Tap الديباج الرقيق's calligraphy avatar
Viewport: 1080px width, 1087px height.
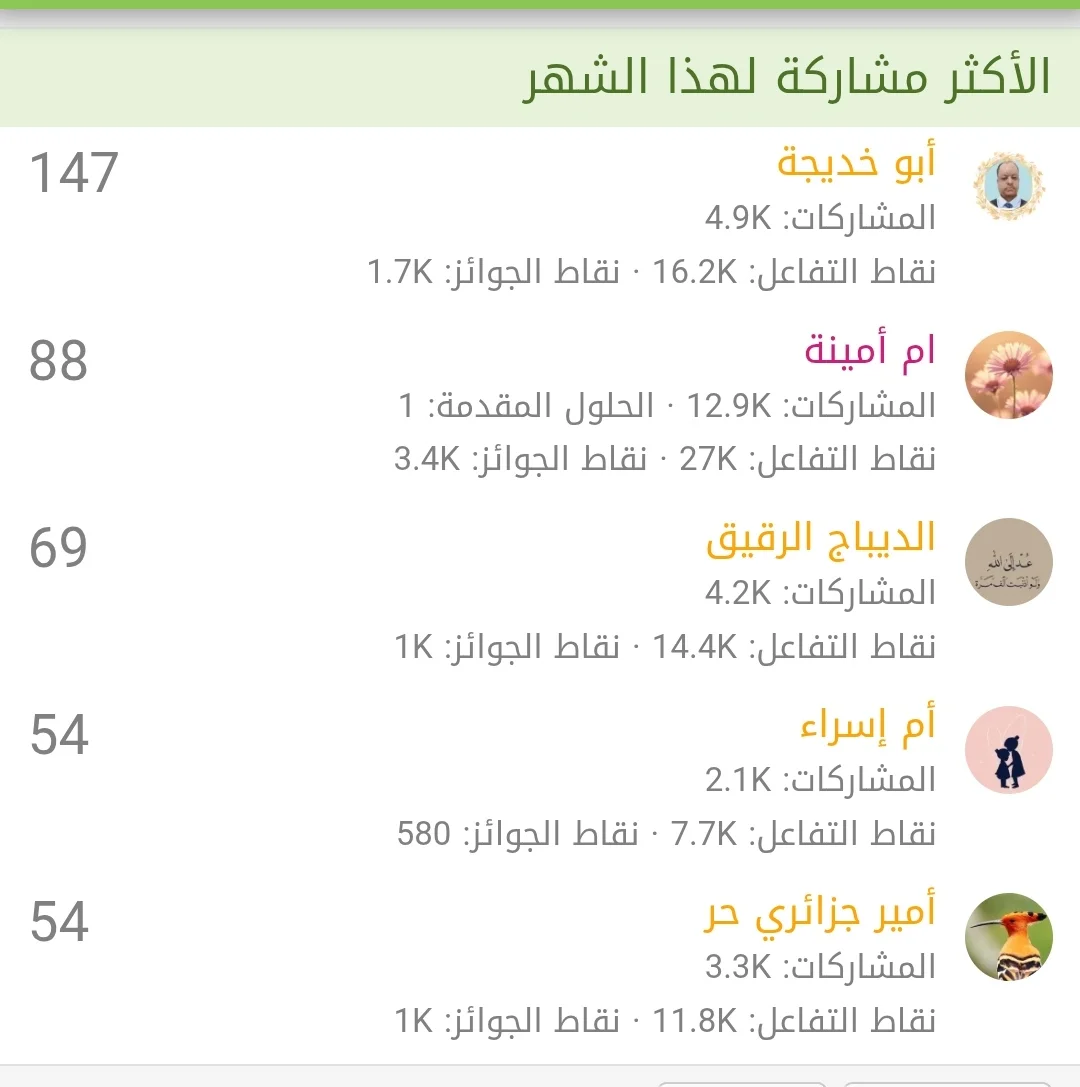pos(1008,562)
